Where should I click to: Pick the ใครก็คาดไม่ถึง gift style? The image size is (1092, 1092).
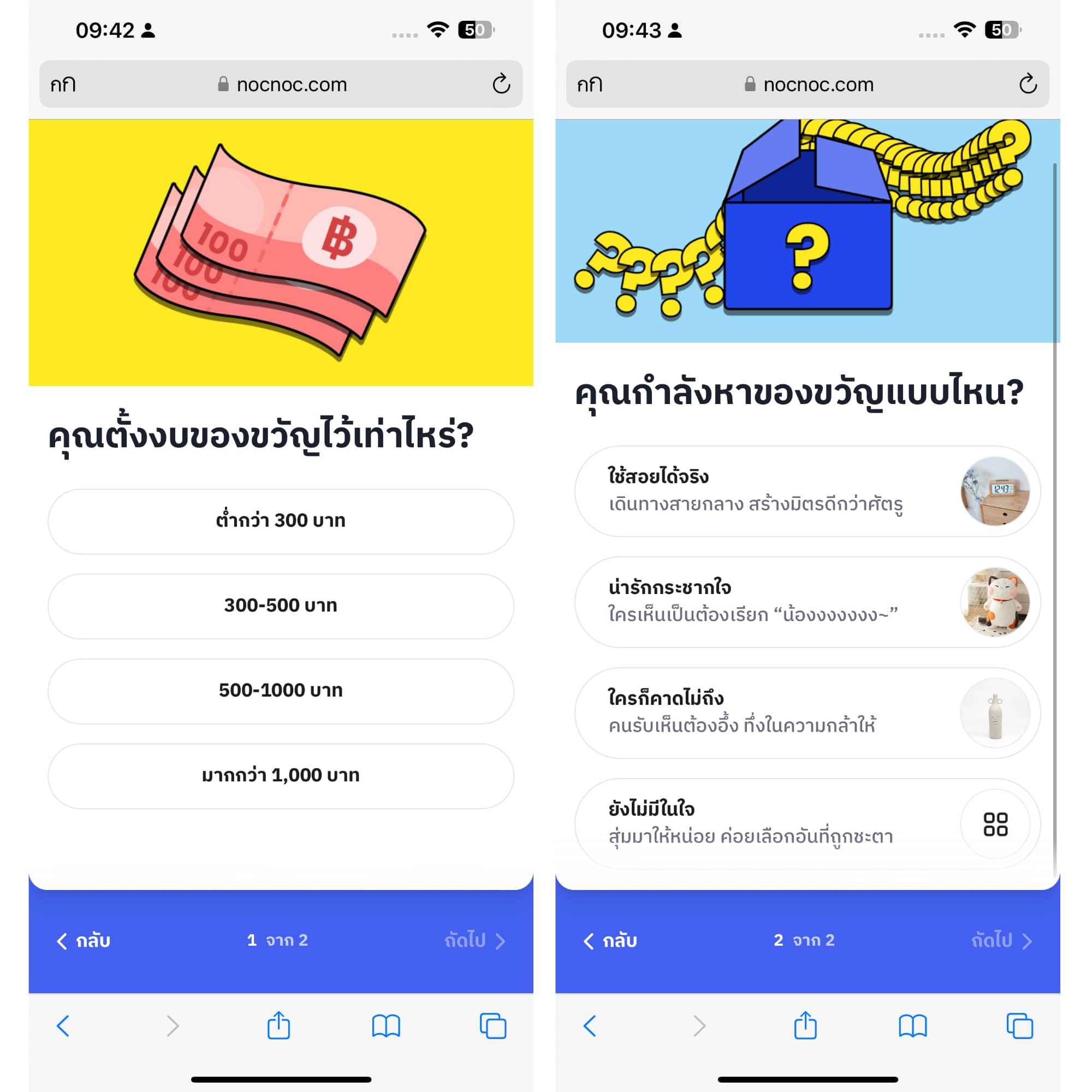coord(807,713)
